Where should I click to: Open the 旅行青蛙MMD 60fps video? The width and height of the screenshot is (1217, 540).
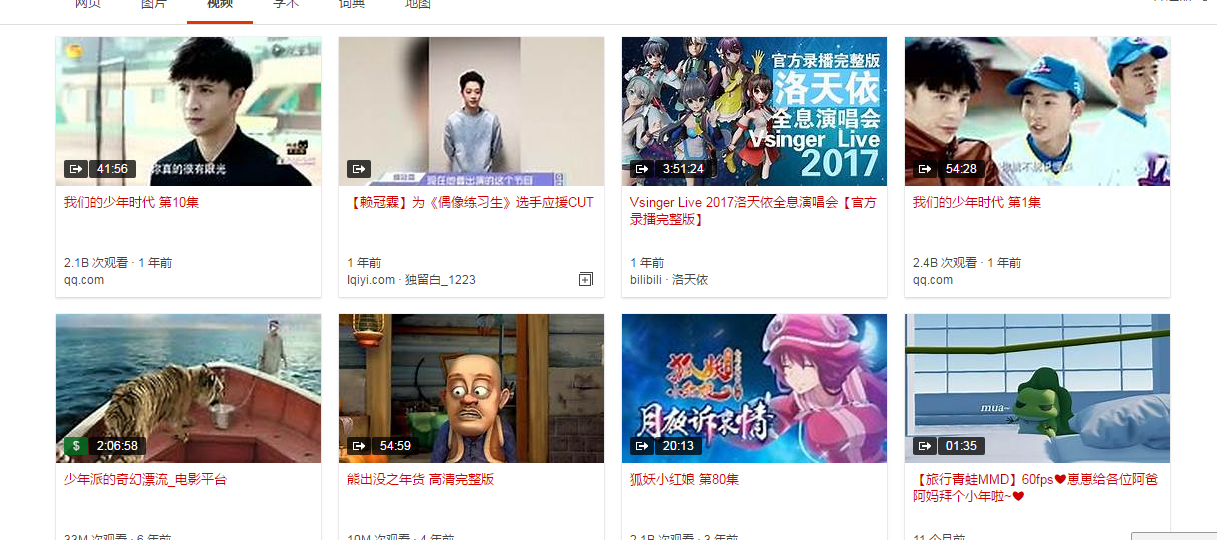coord(1037,388)
